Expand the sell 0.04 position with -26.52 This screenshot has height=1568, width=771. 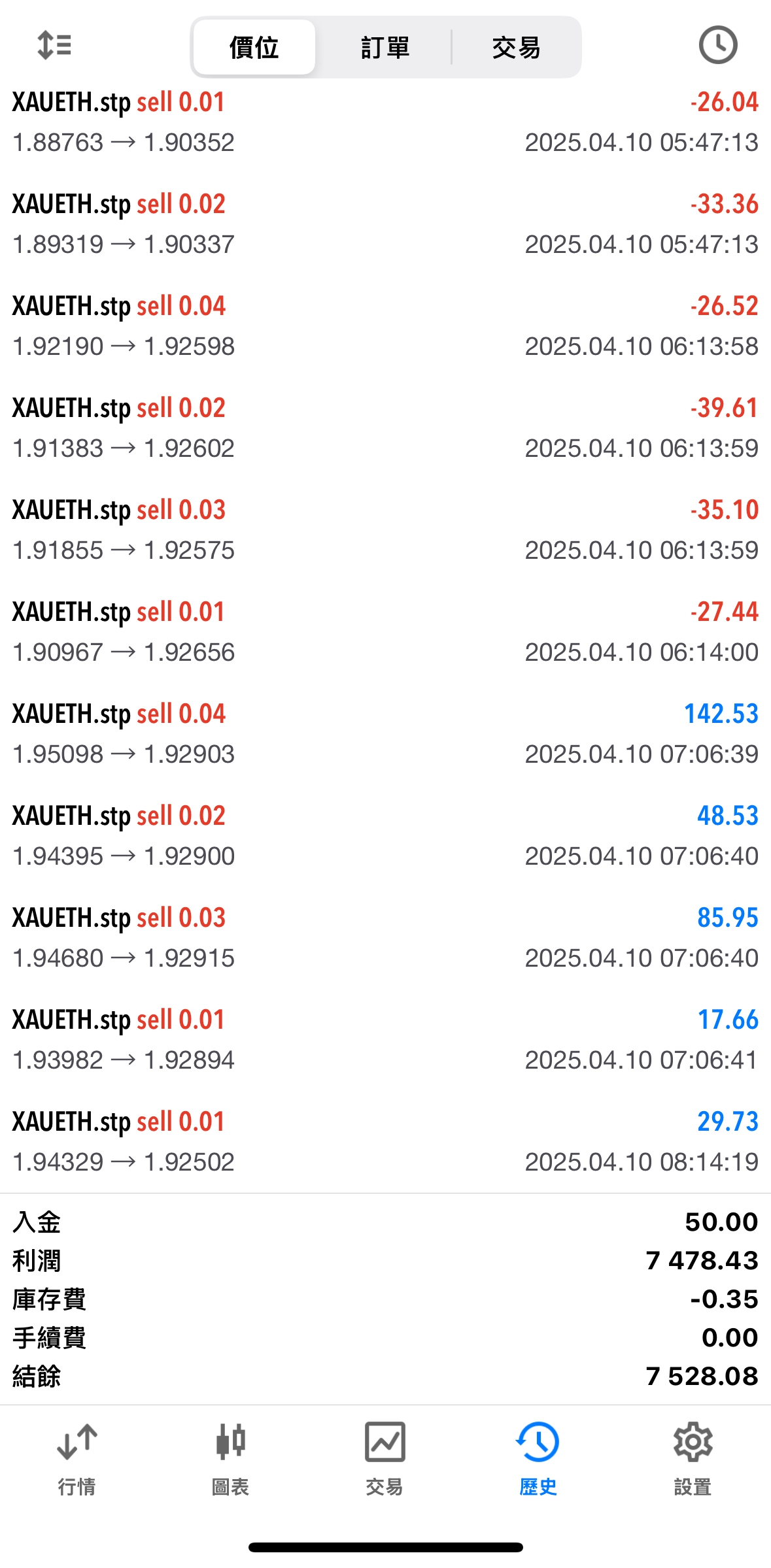[385, 326]
